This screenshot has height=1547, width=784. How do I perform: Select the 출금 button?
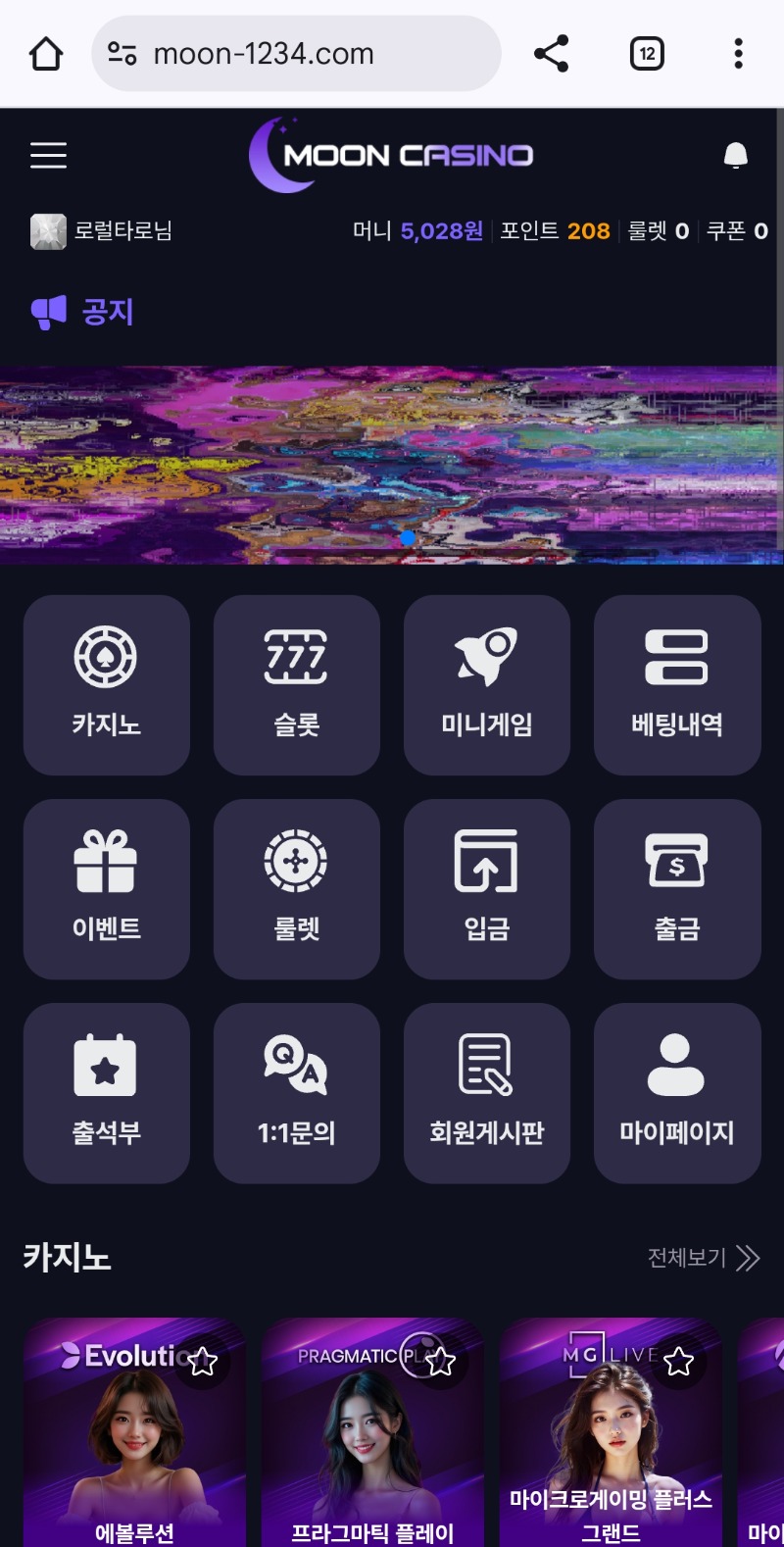click(677, 888)
